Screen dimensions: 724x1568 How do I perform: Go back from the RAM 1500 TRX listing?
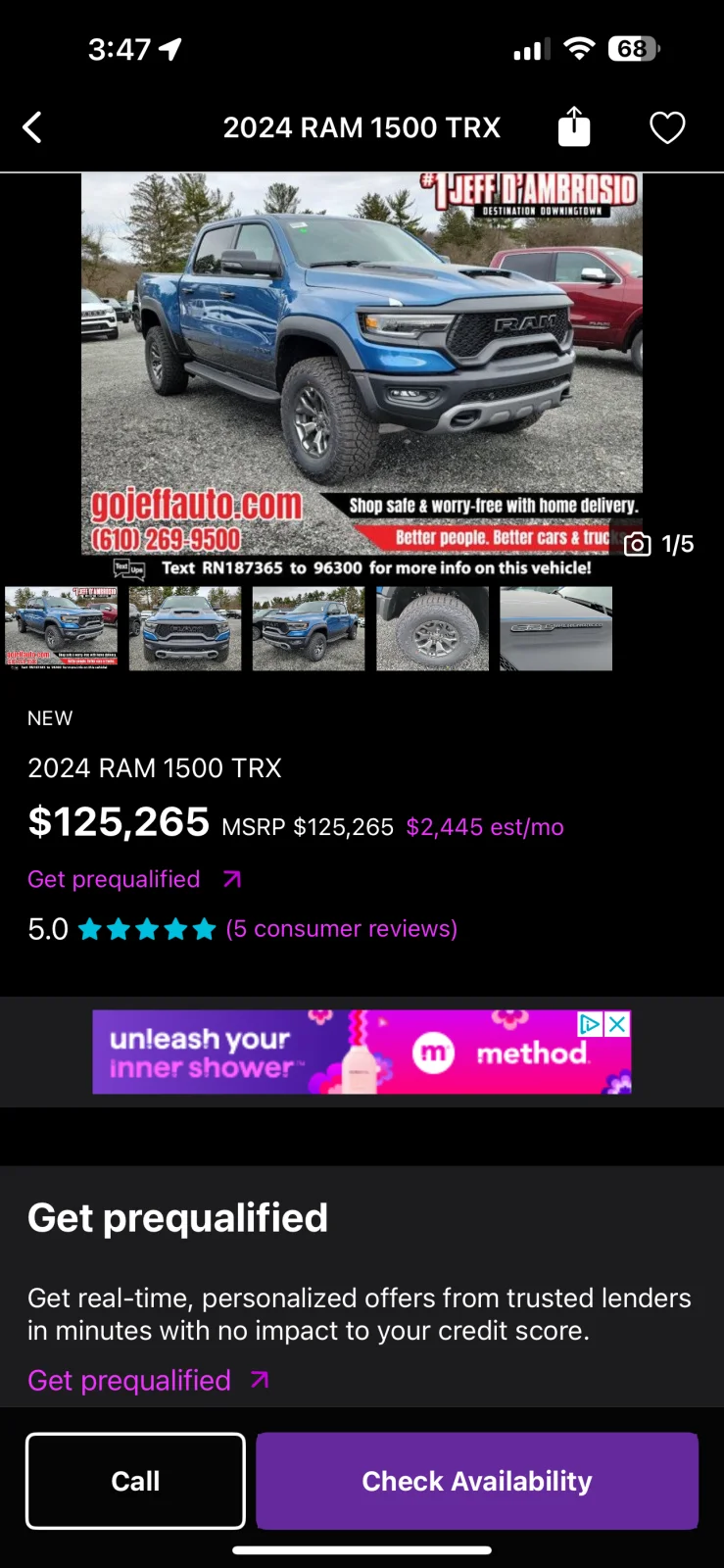(32, 127)
